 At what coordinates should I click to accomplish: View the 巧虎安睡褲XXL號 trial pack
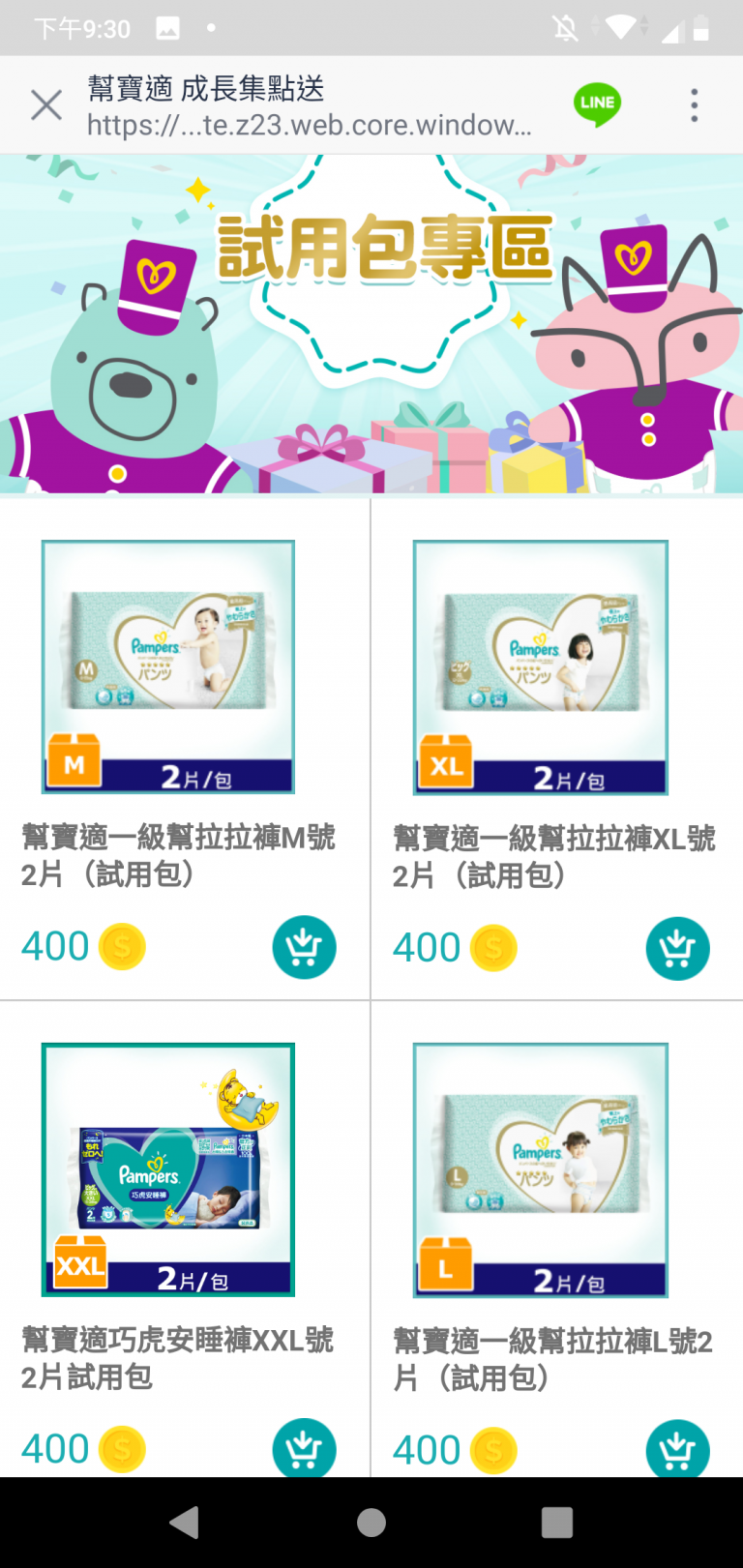coord(168,1169)
